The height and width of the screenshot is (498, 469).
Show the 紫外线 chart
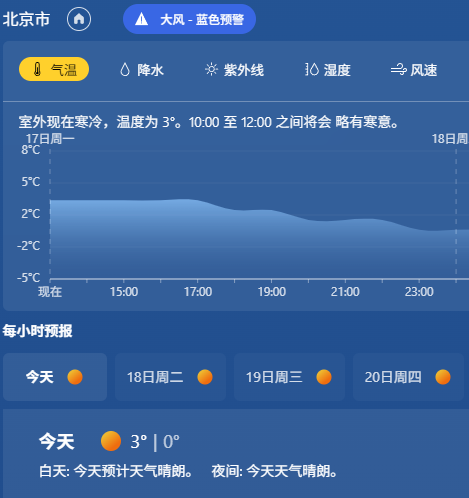point(234,70)
